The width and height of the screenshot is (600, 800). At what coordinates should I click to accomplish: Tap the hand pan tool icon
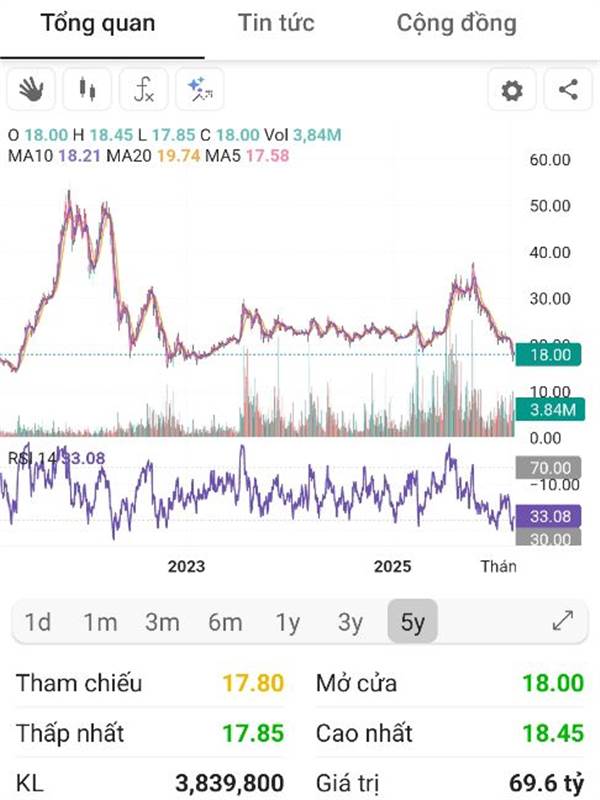coord(32,91)
